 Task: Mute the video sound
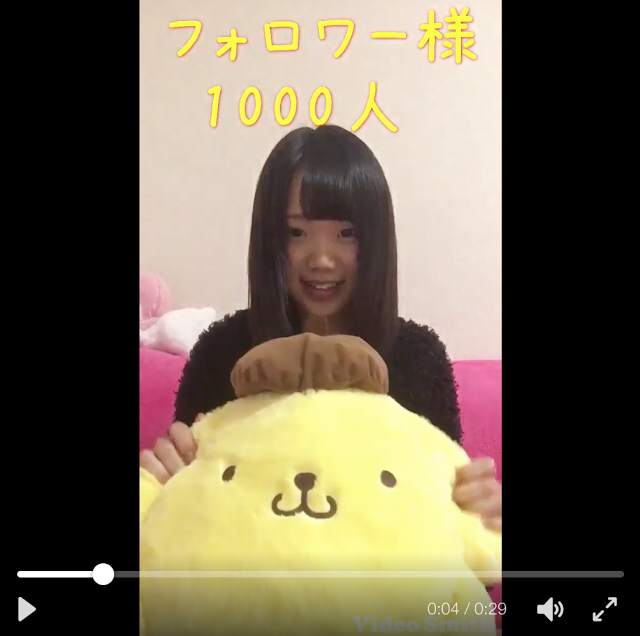coord(549,608)
